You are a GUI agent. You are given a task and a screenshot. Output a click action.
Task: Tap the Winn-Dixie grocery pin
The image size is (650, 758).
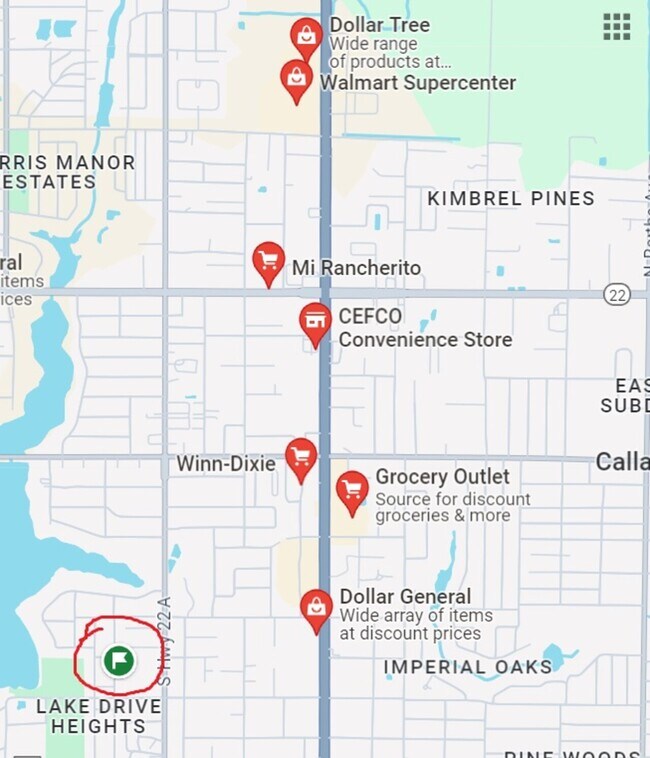(301, 458)
